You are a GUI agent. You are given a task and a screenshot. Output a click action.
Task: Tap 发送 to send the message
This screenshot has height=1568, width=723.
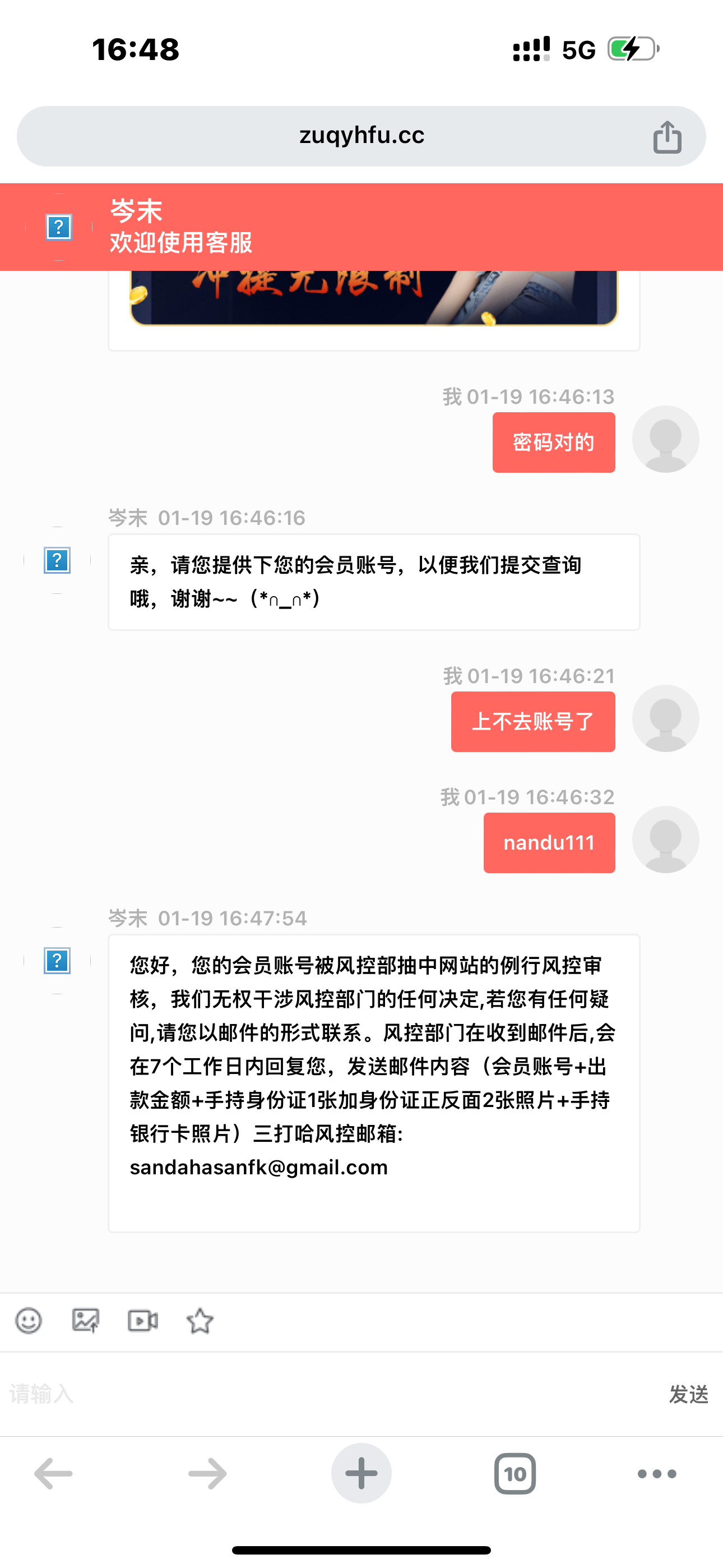[x=688, y=1394]
